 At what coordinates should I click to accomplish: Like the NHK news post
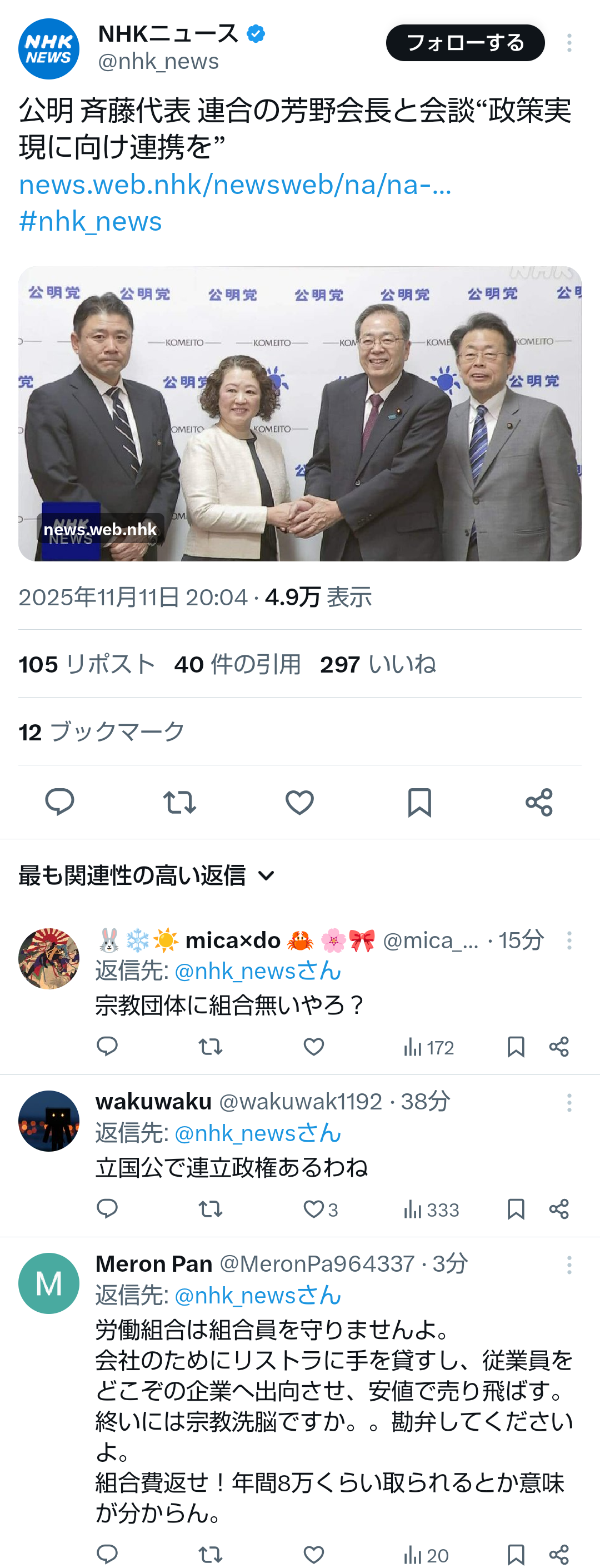[299, 802]
